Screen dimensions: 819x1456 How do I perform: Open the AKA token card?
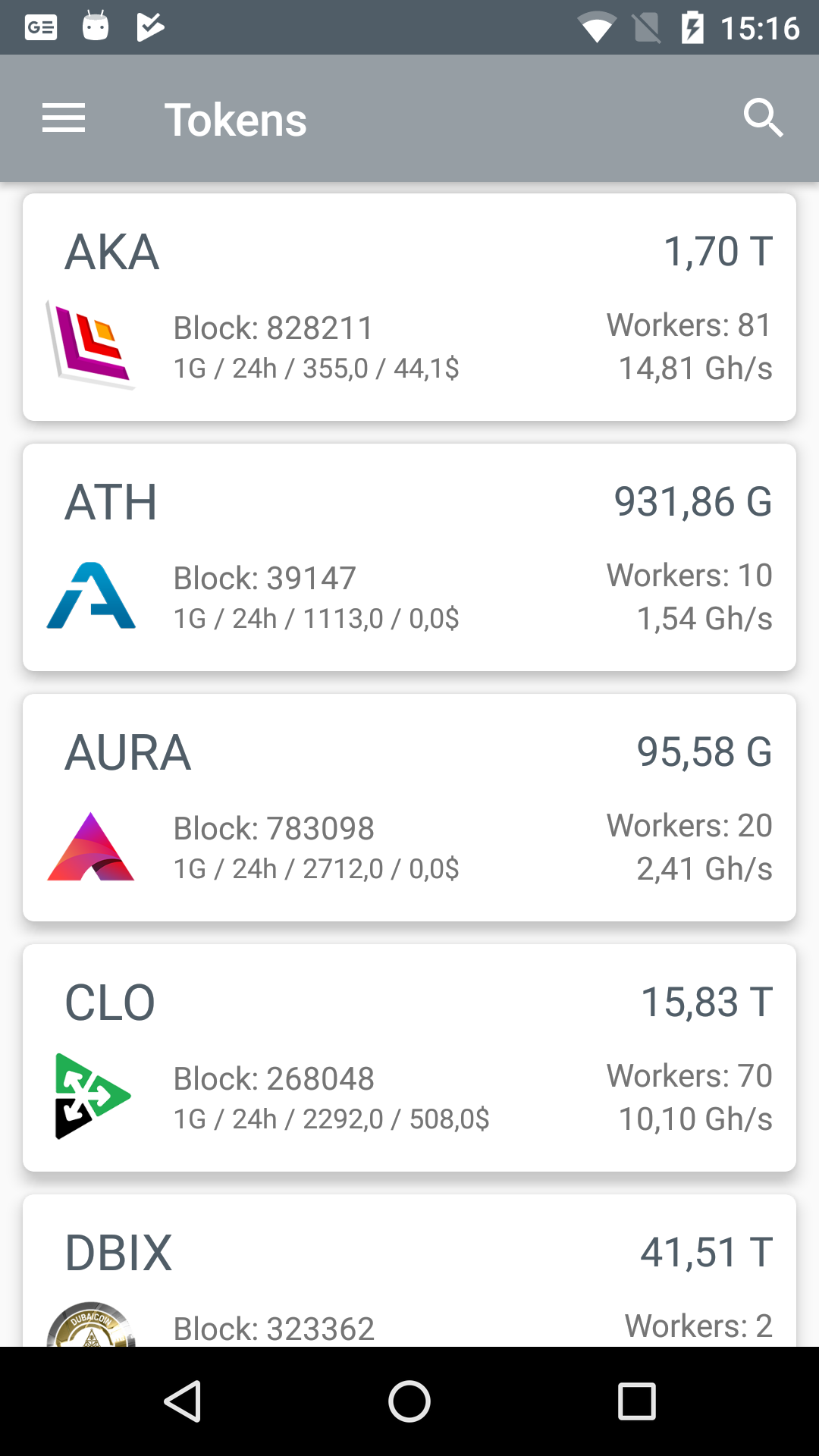click(409, 307)
